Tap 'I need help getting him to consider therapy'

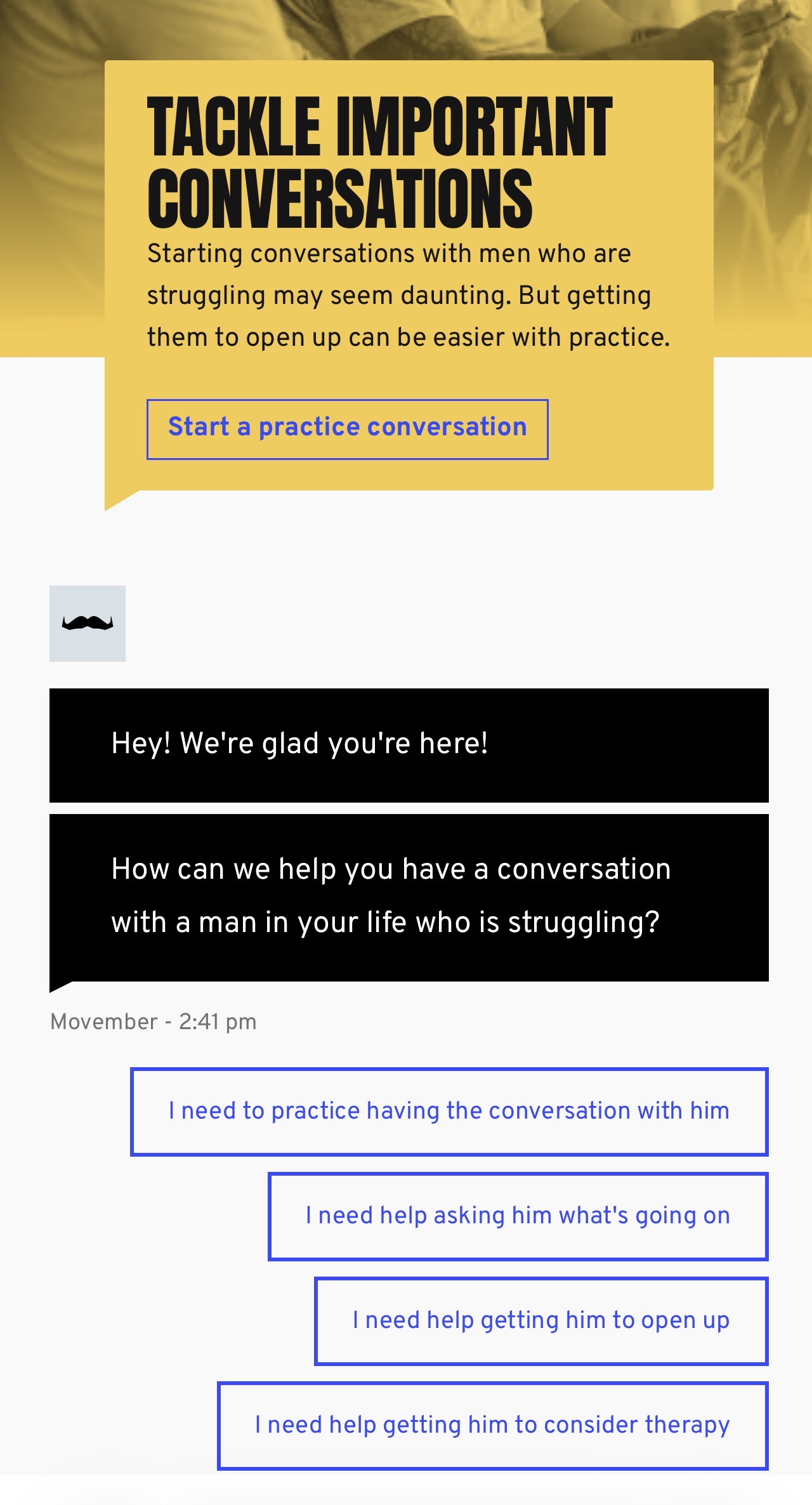[492, 1426]
